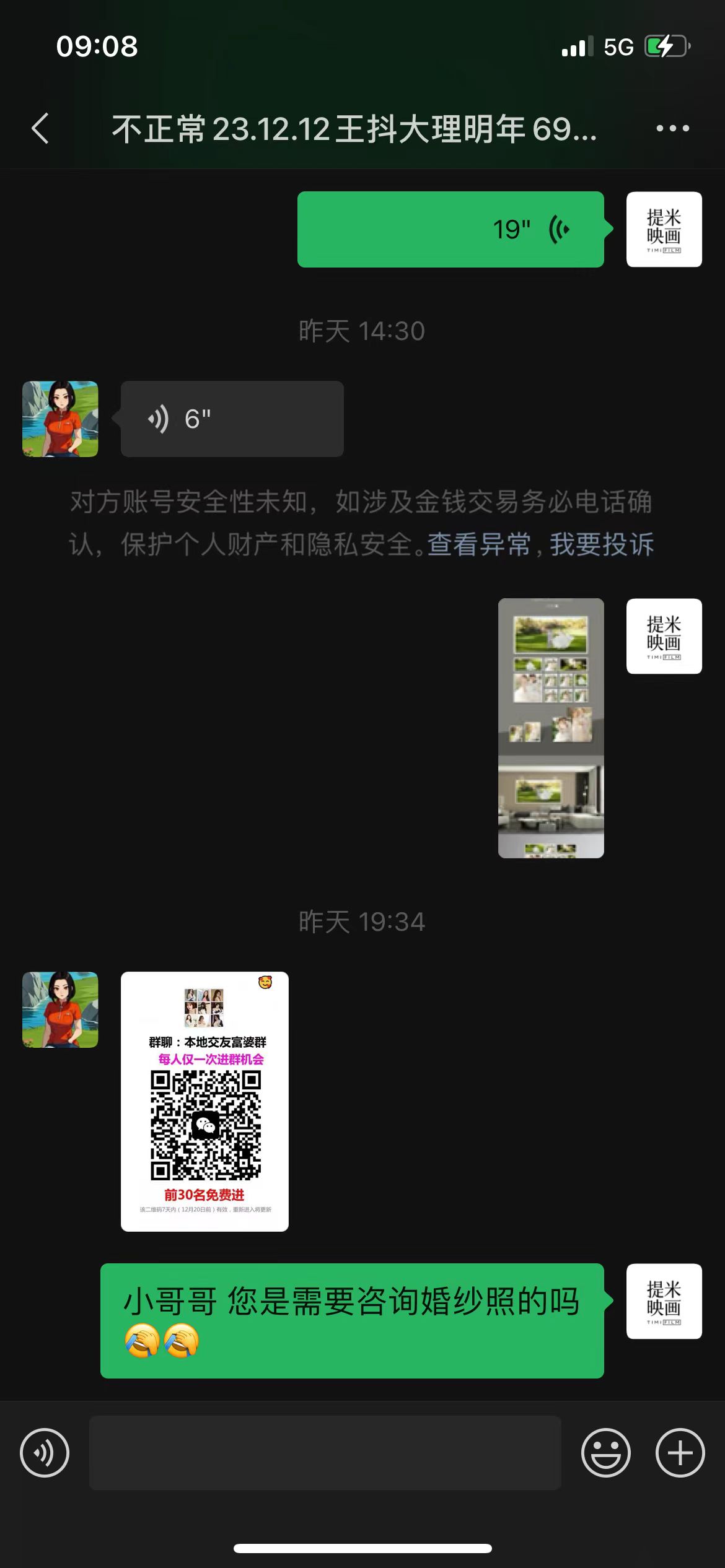The width and height of the screenshot is (725, 1568).
Task: Tap the 我要投诉 complaint link
Action: pos(602,545)
